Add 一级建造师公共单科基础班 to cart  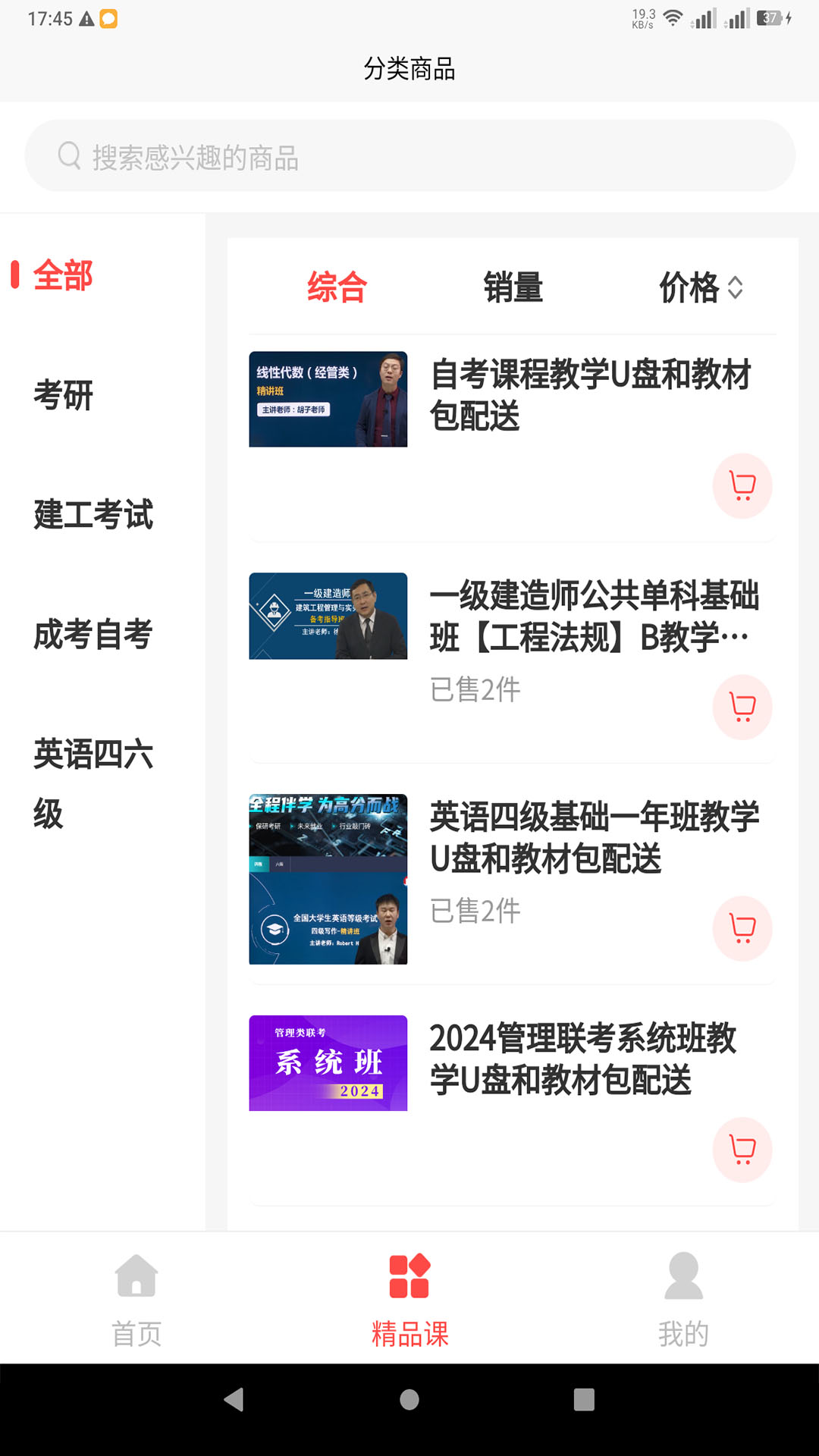click(742, 708)
